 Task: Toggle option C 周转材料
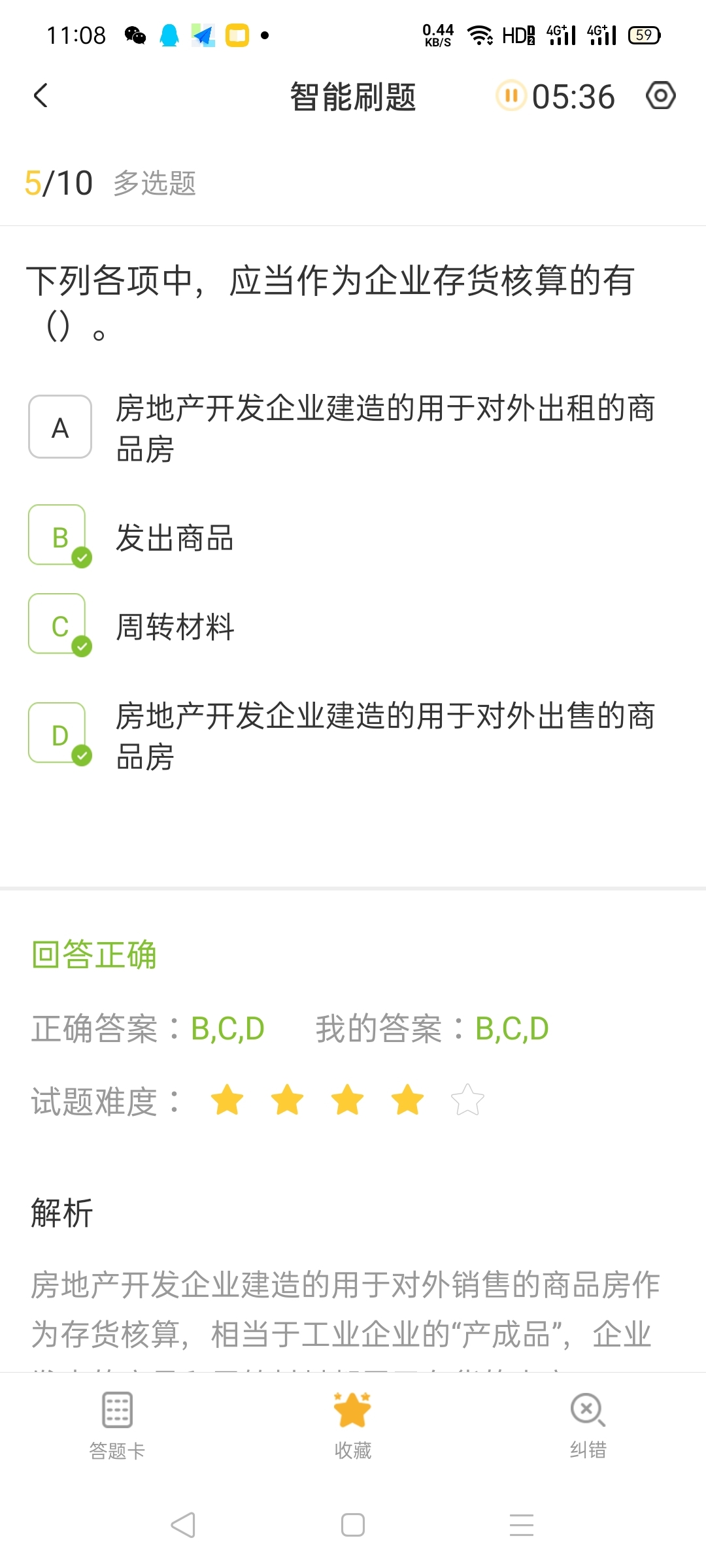pyautogui.click(x=60, y=625)
